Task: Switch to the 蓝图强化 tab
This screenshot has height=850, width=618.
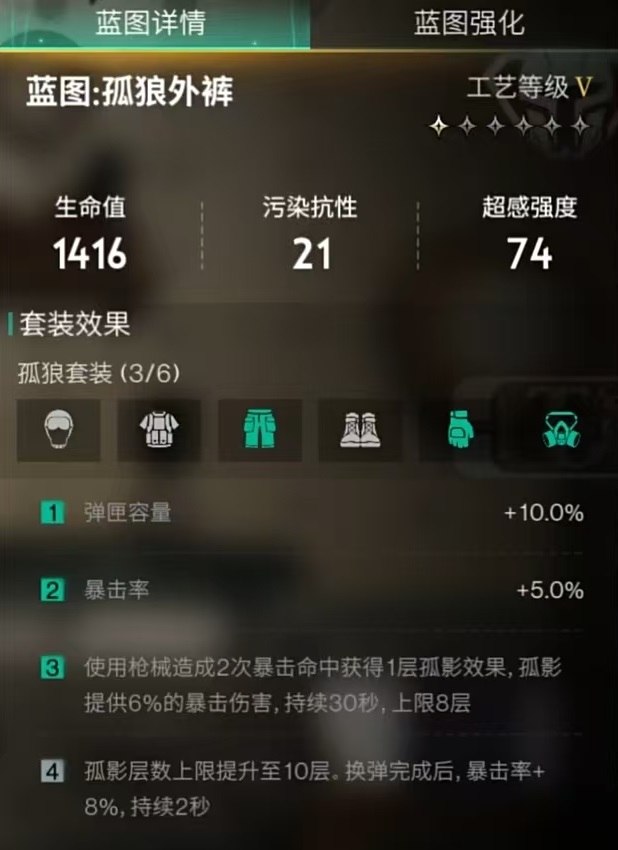Action: pyautogui.click(x=468, y=24)
